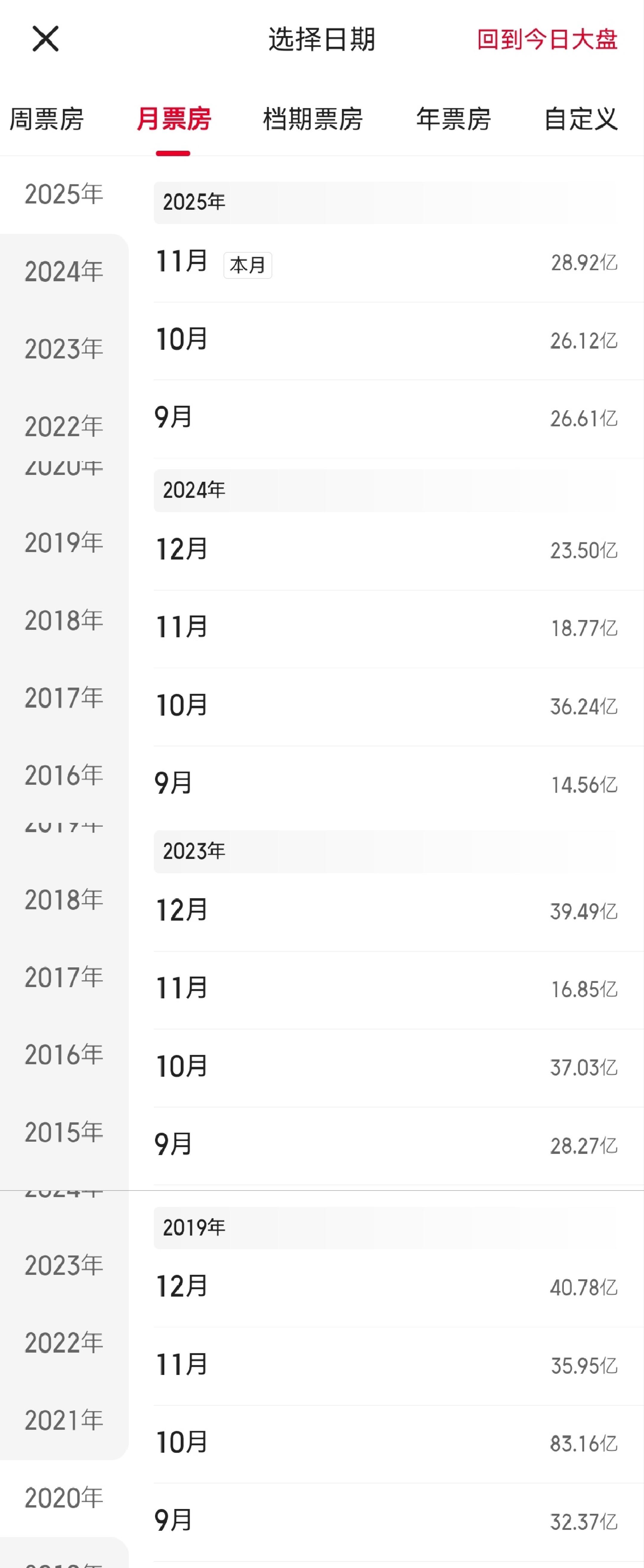The image size is (644, 1568).
Task: Select 2019 12月 row showing 40.78亿
Action: pyautogui.click(x=386, y=1287)
